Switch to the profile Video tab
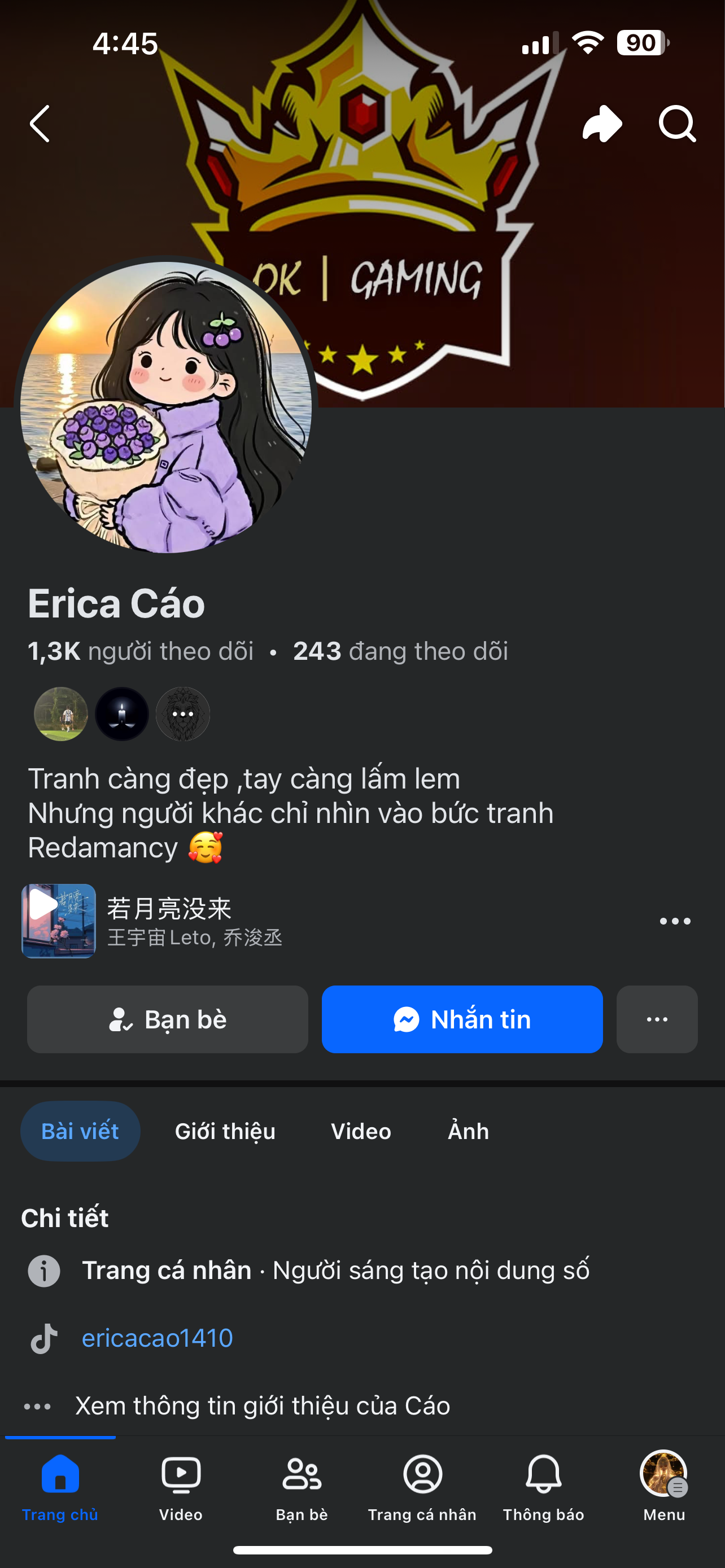Screen dimensions: 725x1568 coord(360,1131)
